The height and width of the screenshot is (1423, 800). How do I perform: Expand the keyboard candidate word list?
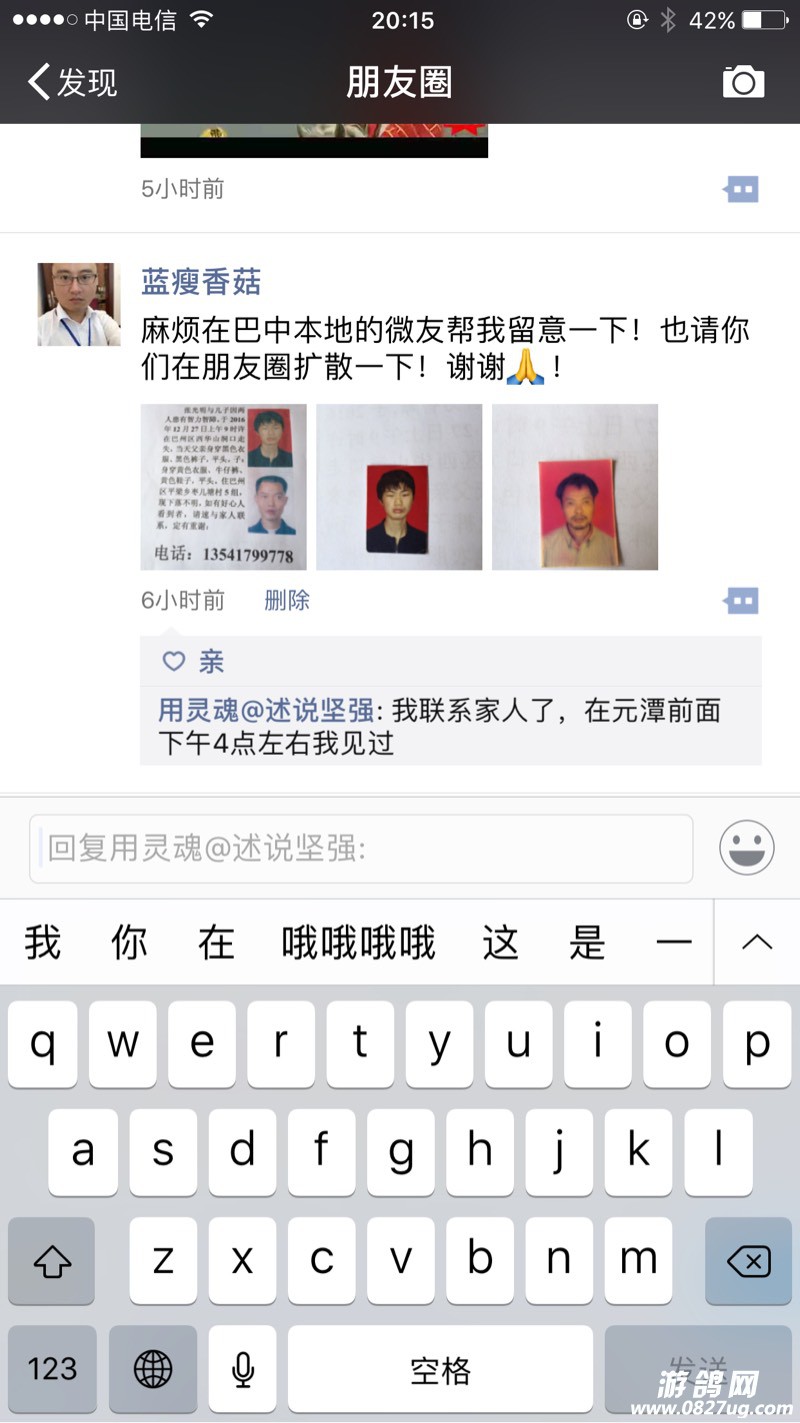(x=757, y=942)
